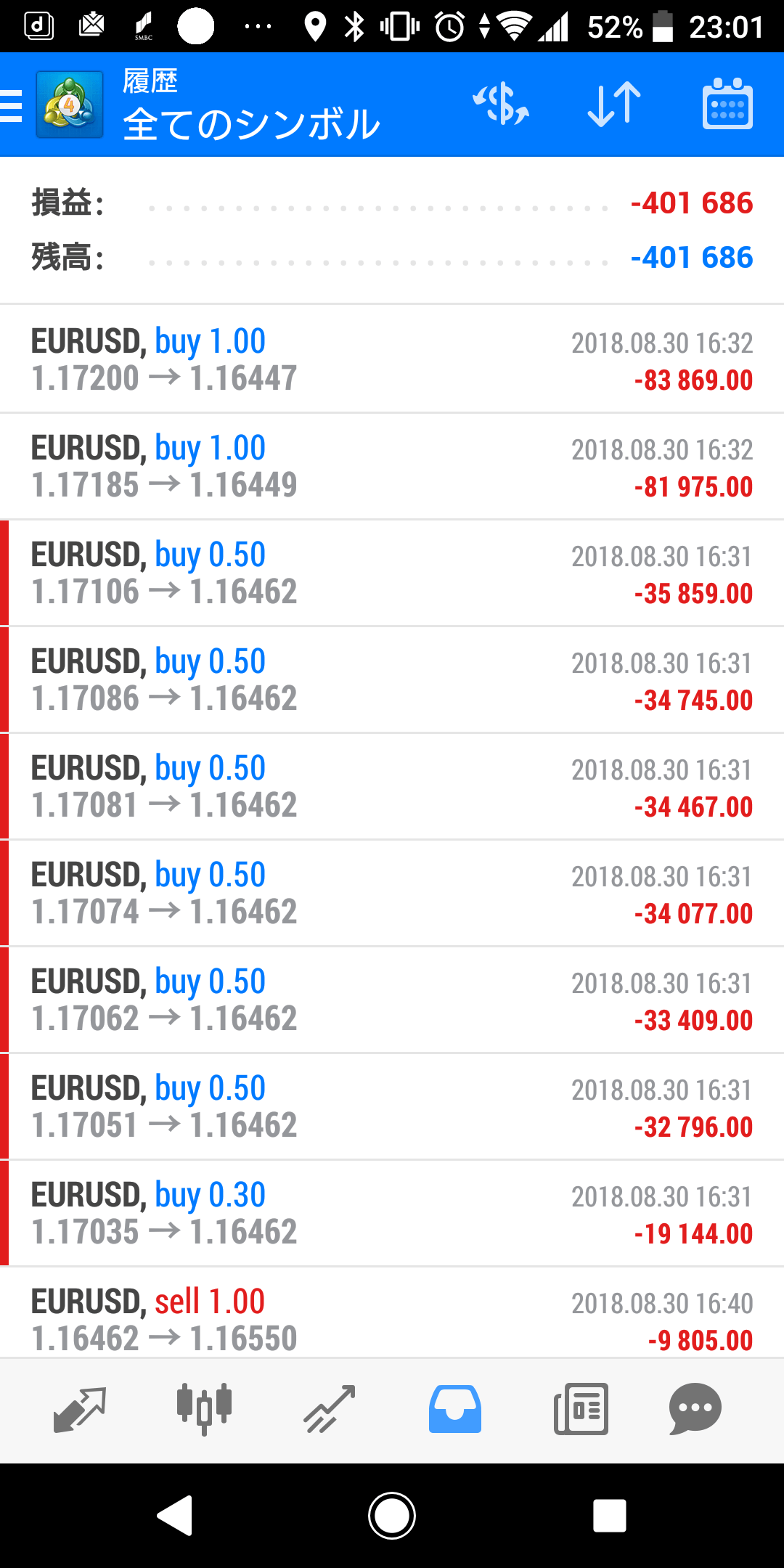The height and width of the screenshot is (1568, 784).
Task: Select the trade opened at 1.17106
Action: tap(392, 573)
